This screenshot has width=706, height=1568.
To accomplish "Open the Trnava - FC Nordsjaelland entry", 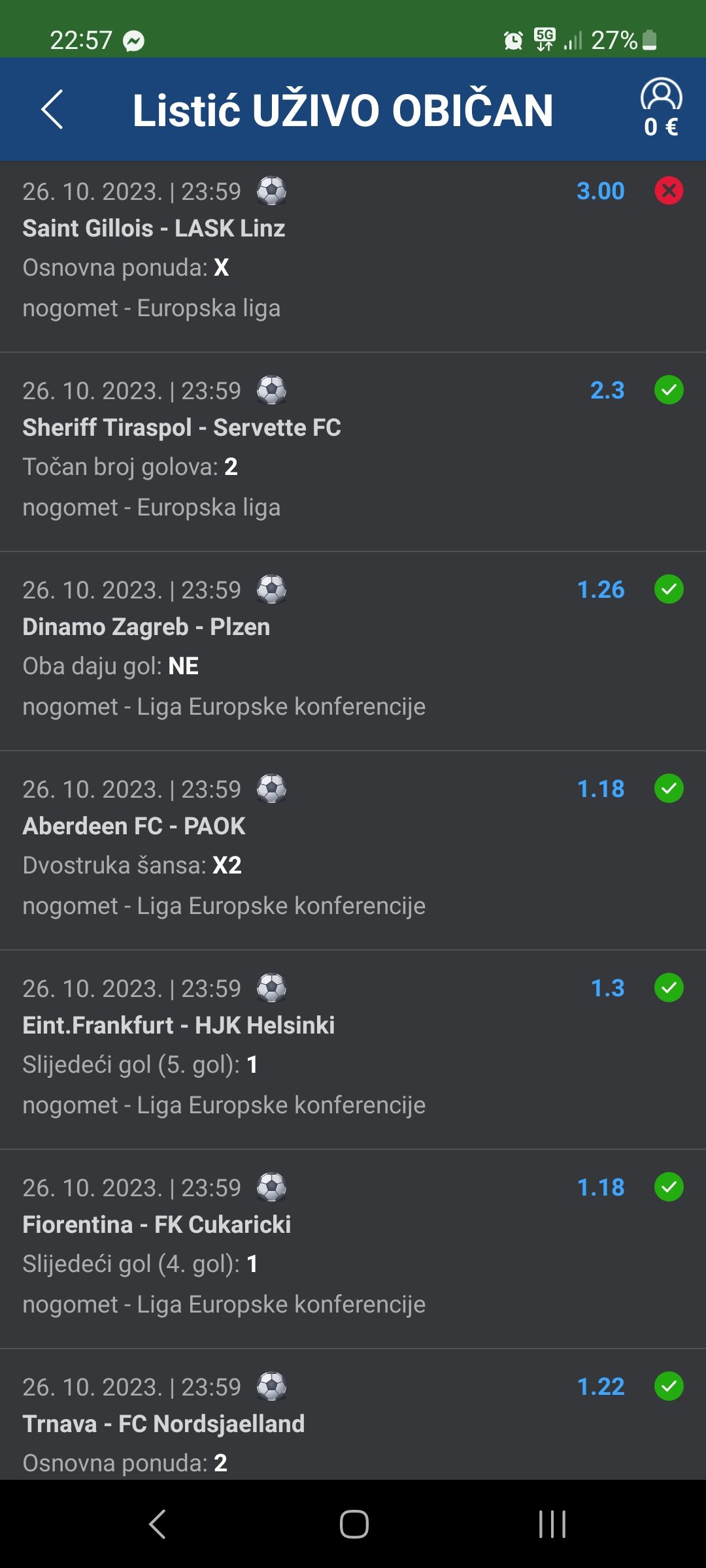I will pyautogui.click(x=353, y=1414).
